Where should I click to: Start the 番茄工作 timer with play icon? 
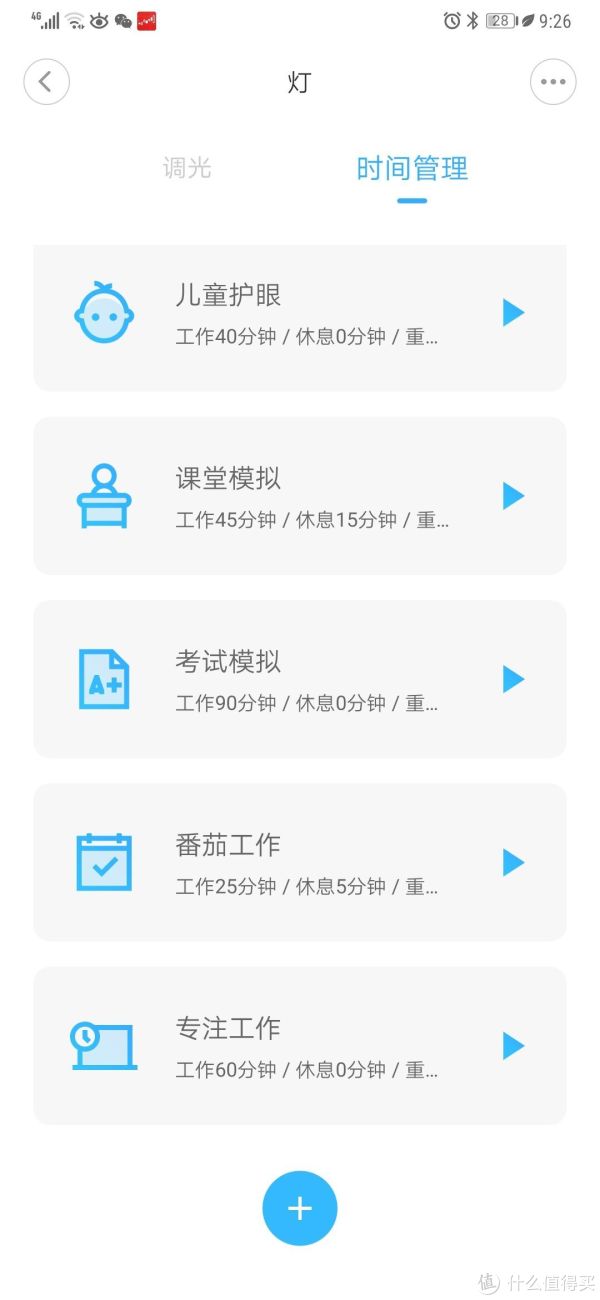click(513, 862)
